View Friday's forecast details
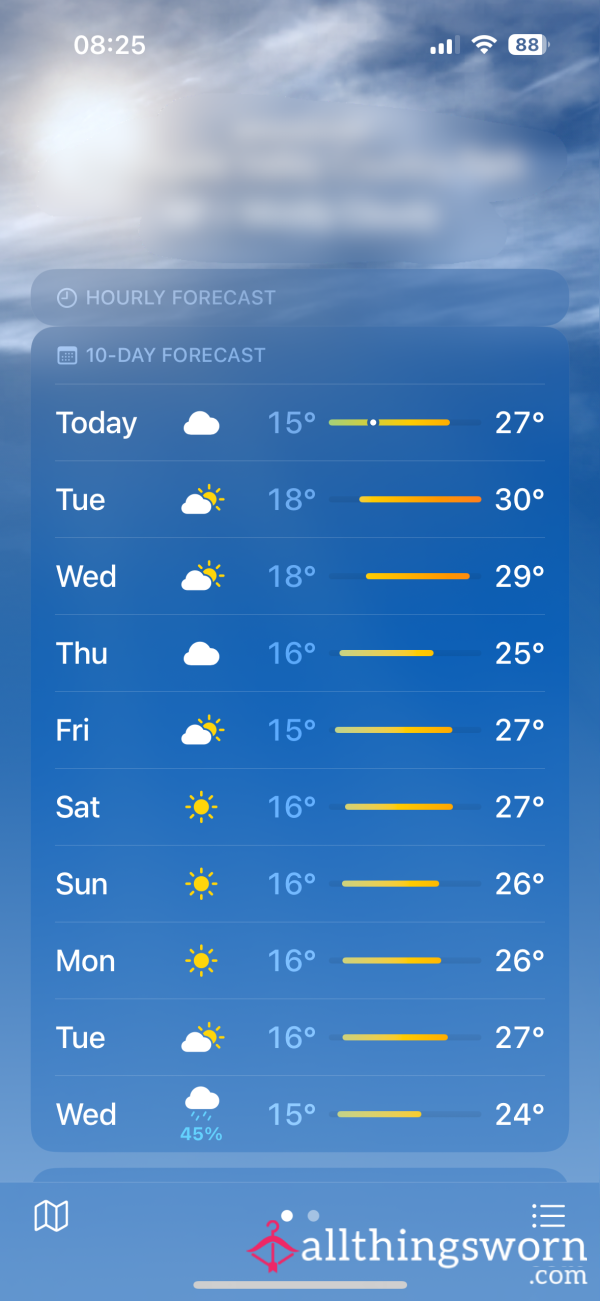600x1301 pixels. 300,731
